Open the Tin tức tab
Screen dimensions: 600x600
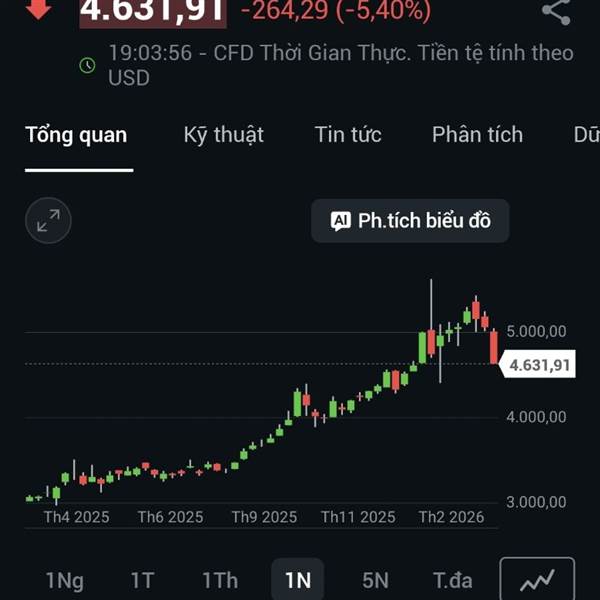(348, 135)
